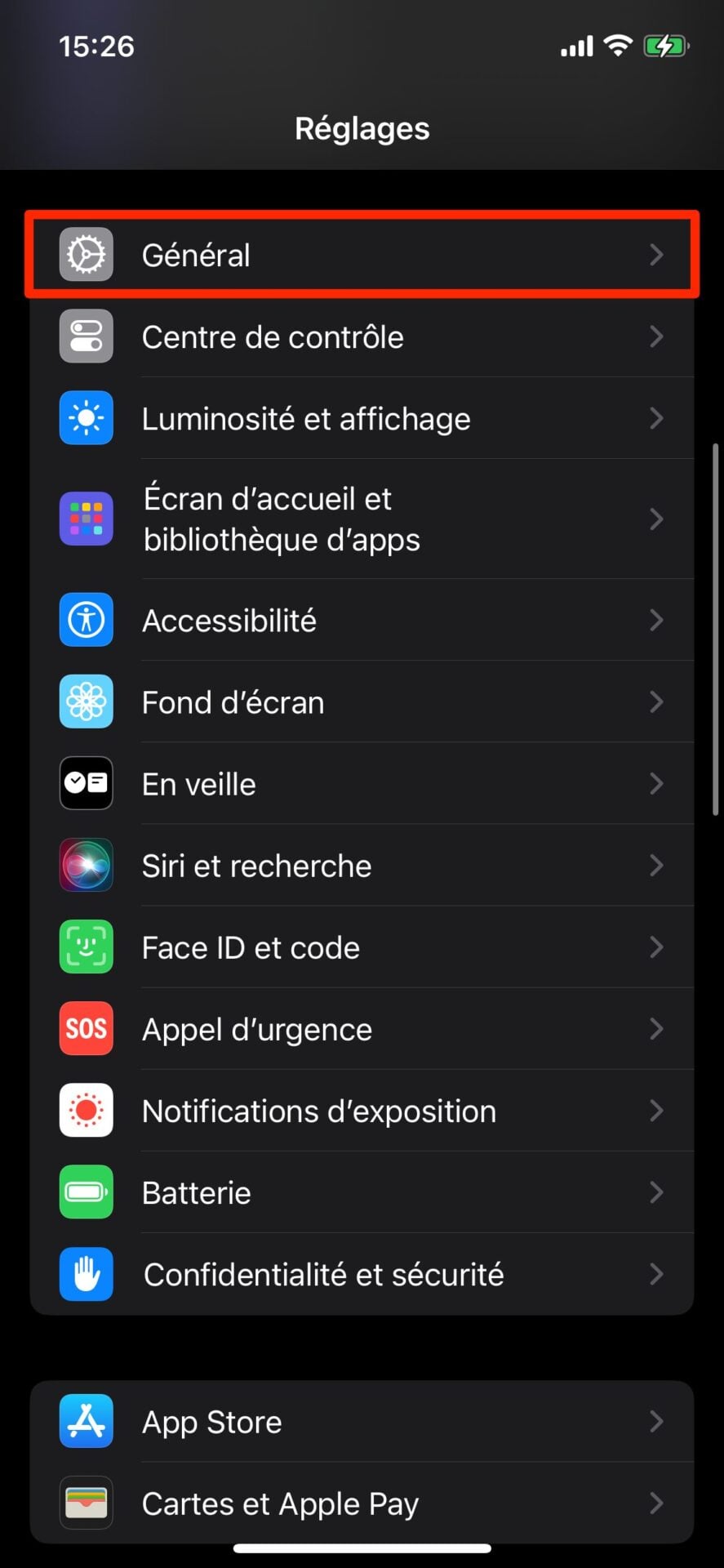Open Cartes et Apple Pay
This screenshot has height=1568, width=724.
tap(362, 1503)
